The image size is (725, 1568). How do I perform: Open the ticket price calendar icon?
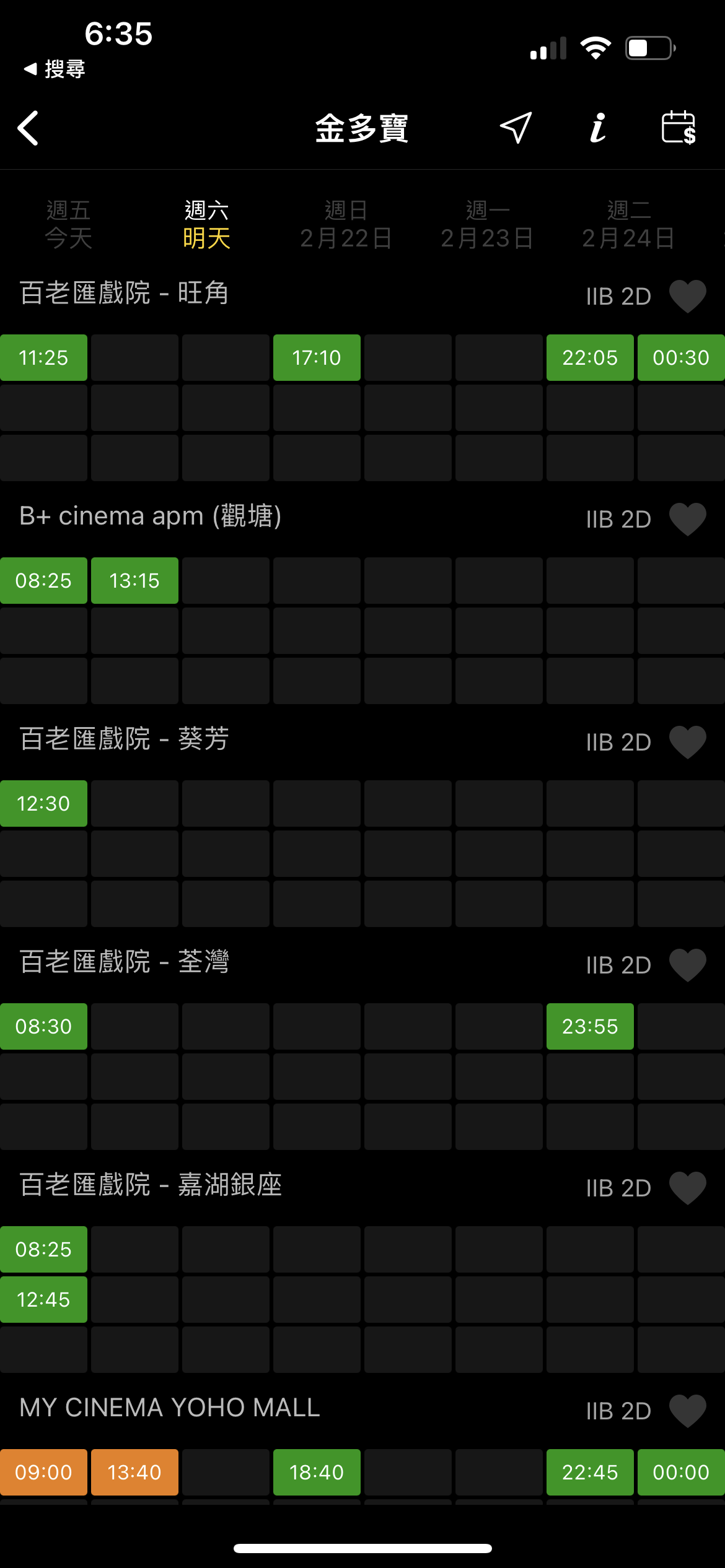click(x=679, y=128)
